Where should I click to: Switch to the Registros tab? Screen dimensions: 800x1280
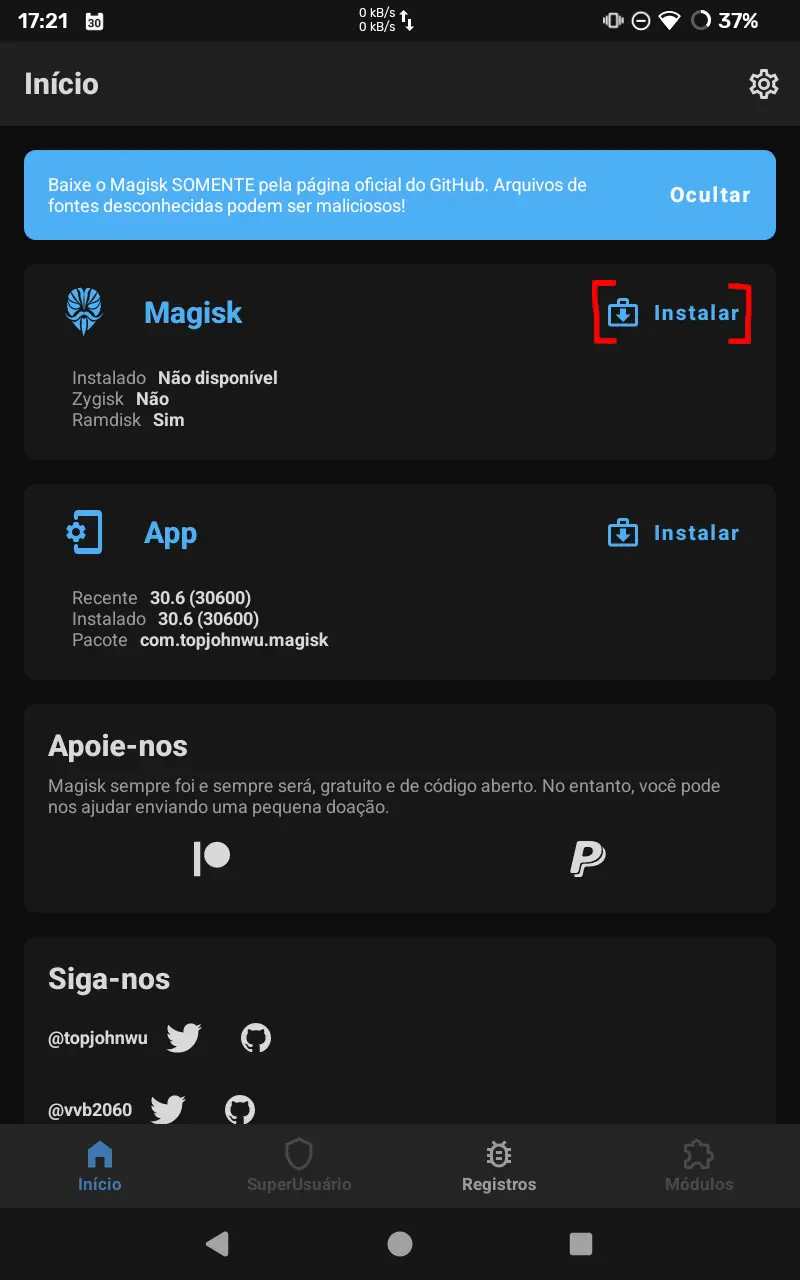pos(499,1167)
